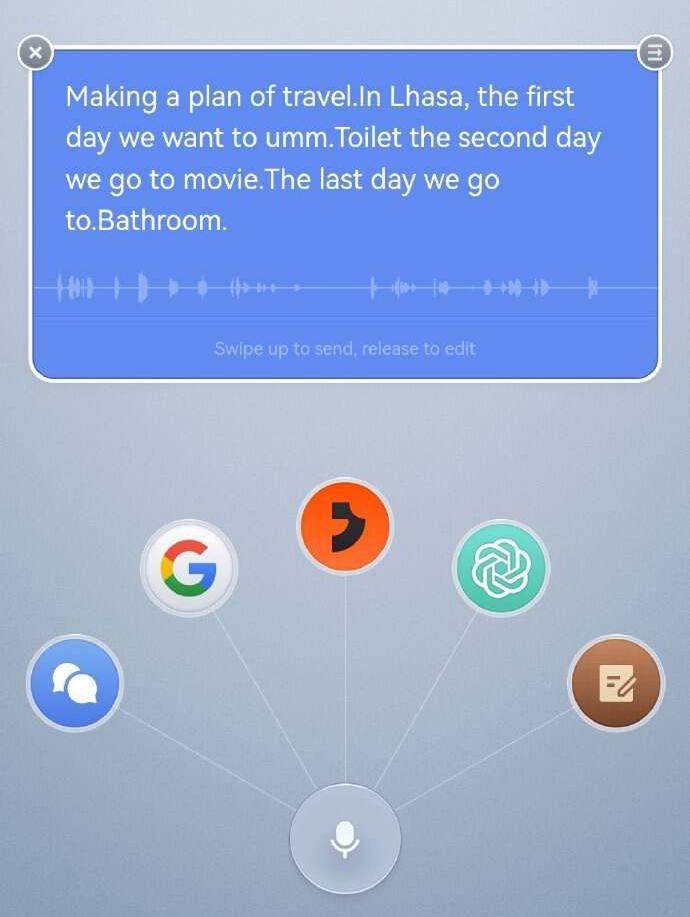The image size is (690, 917).
Task: Tap the microphone button
Action: pyautogui.click(x=345, y=838)
